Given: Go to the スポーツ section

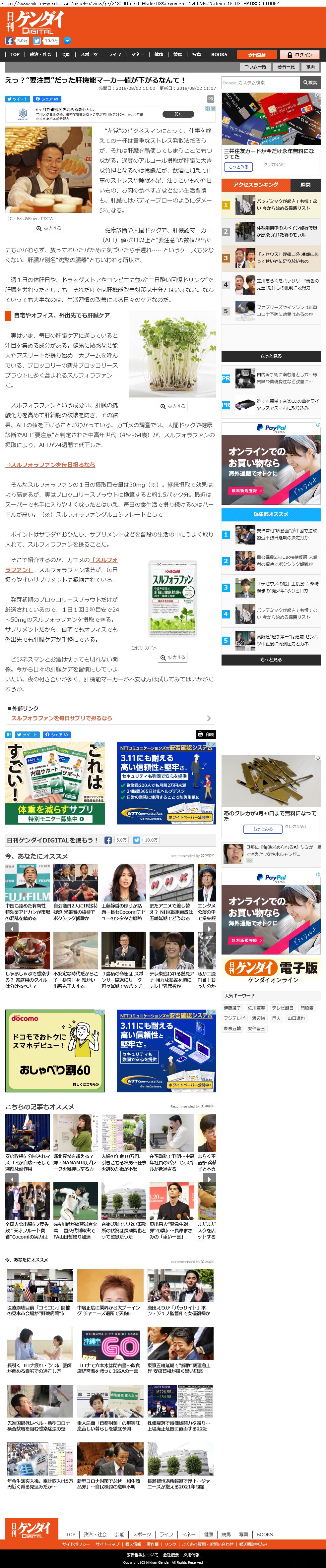Looking at the screenshot, I should [x=89, y=54].
